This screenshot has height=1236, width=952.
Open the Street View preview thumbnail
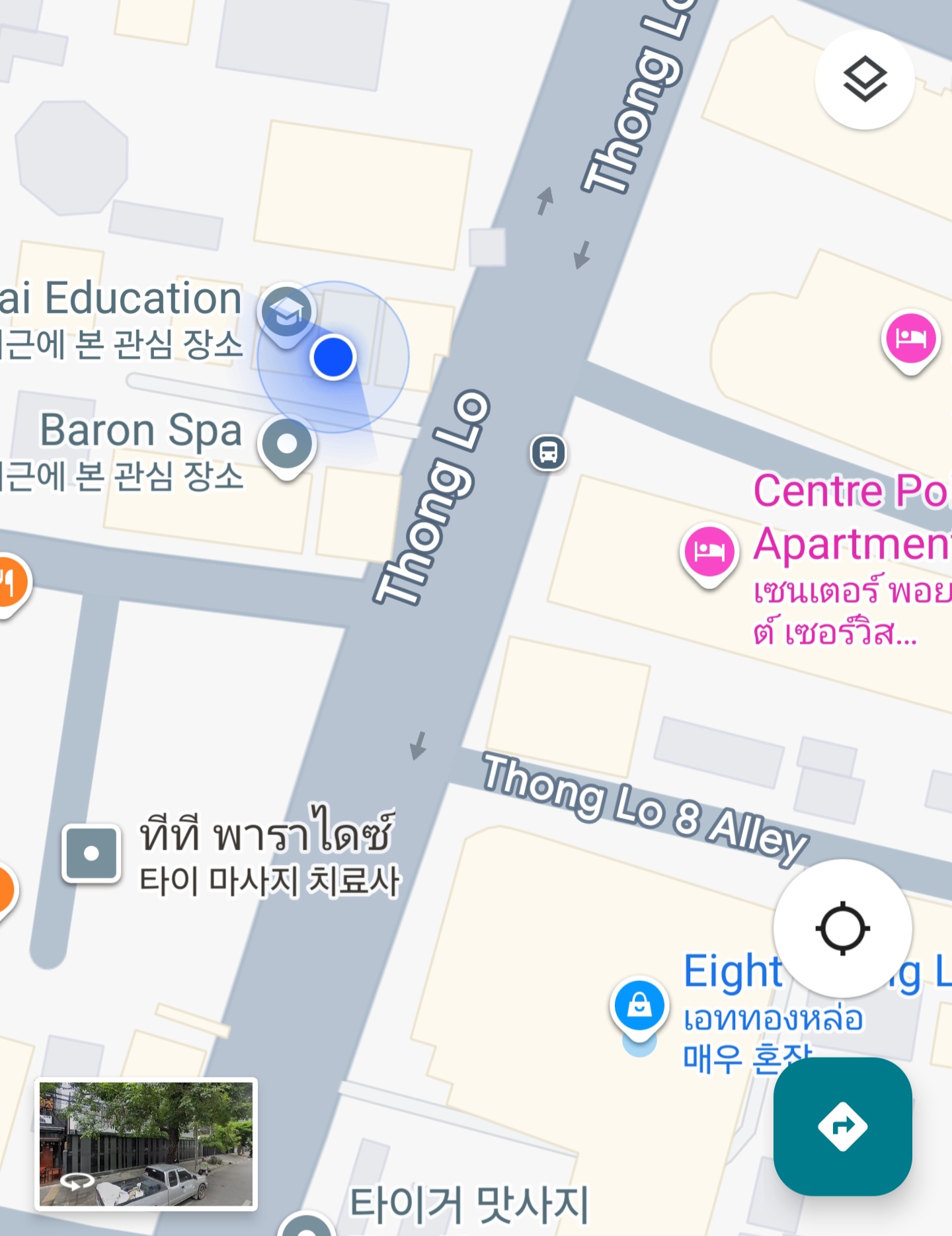click(146, 1144)
